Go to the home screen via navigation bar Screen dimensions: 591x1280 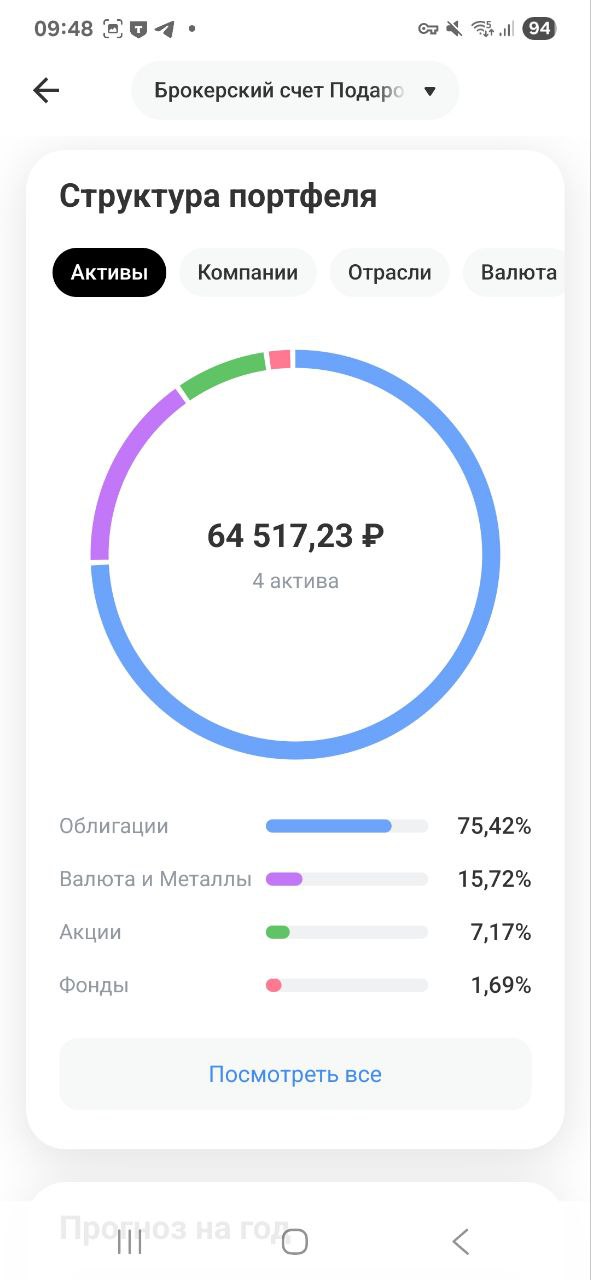(295, 1242)
